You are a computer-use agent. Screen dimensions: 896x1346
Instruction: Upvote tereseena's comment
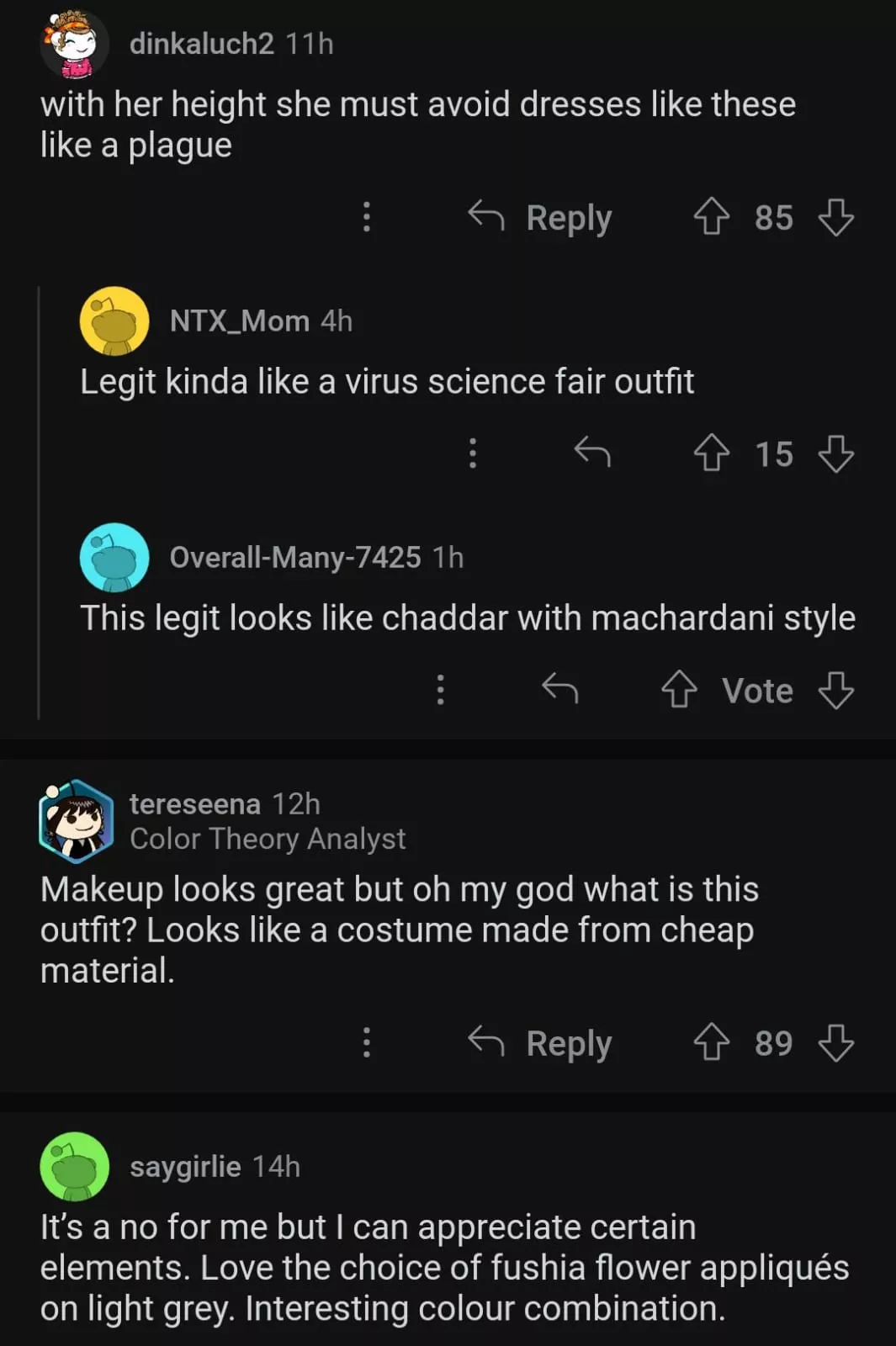coord(711,1043)
